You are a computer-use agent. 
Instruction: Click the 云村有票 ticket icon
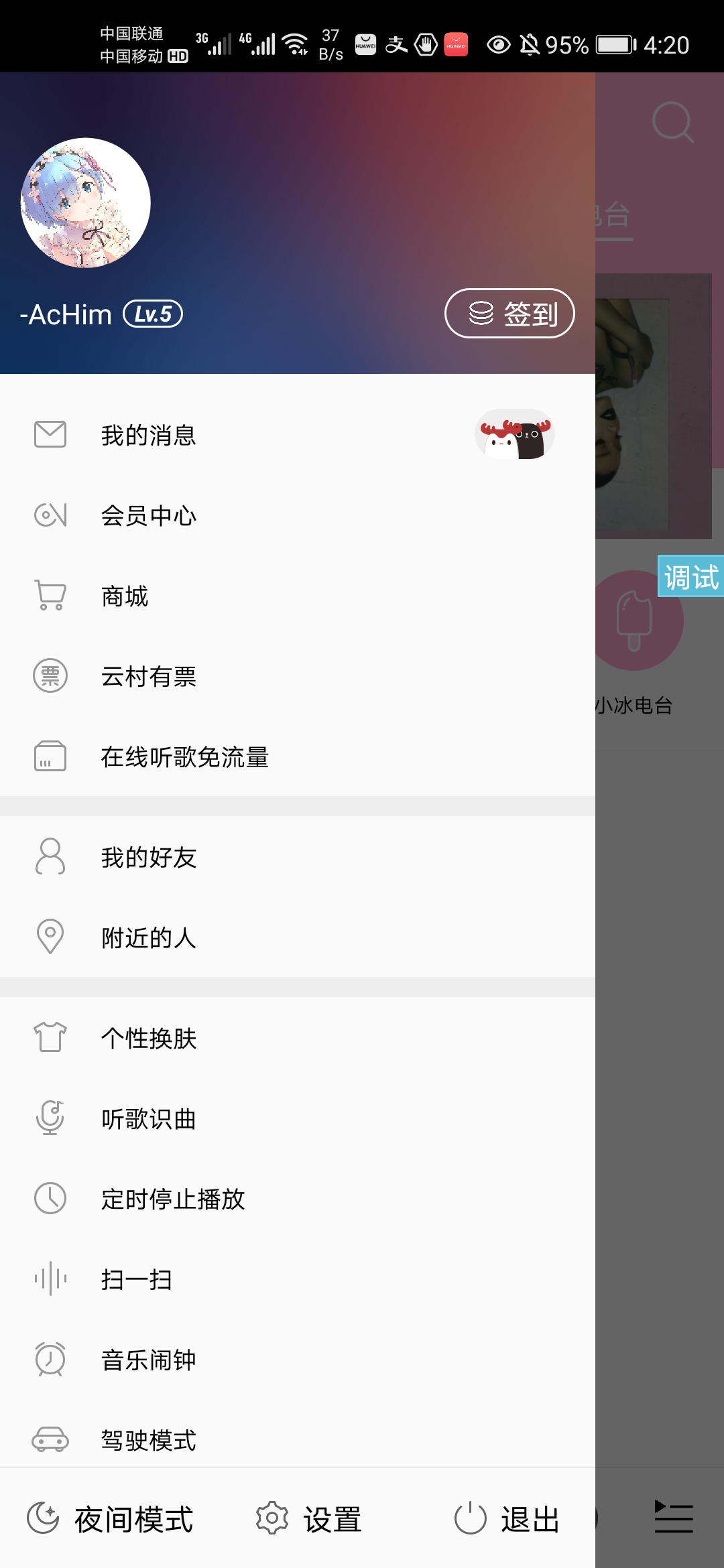point(49,675)
